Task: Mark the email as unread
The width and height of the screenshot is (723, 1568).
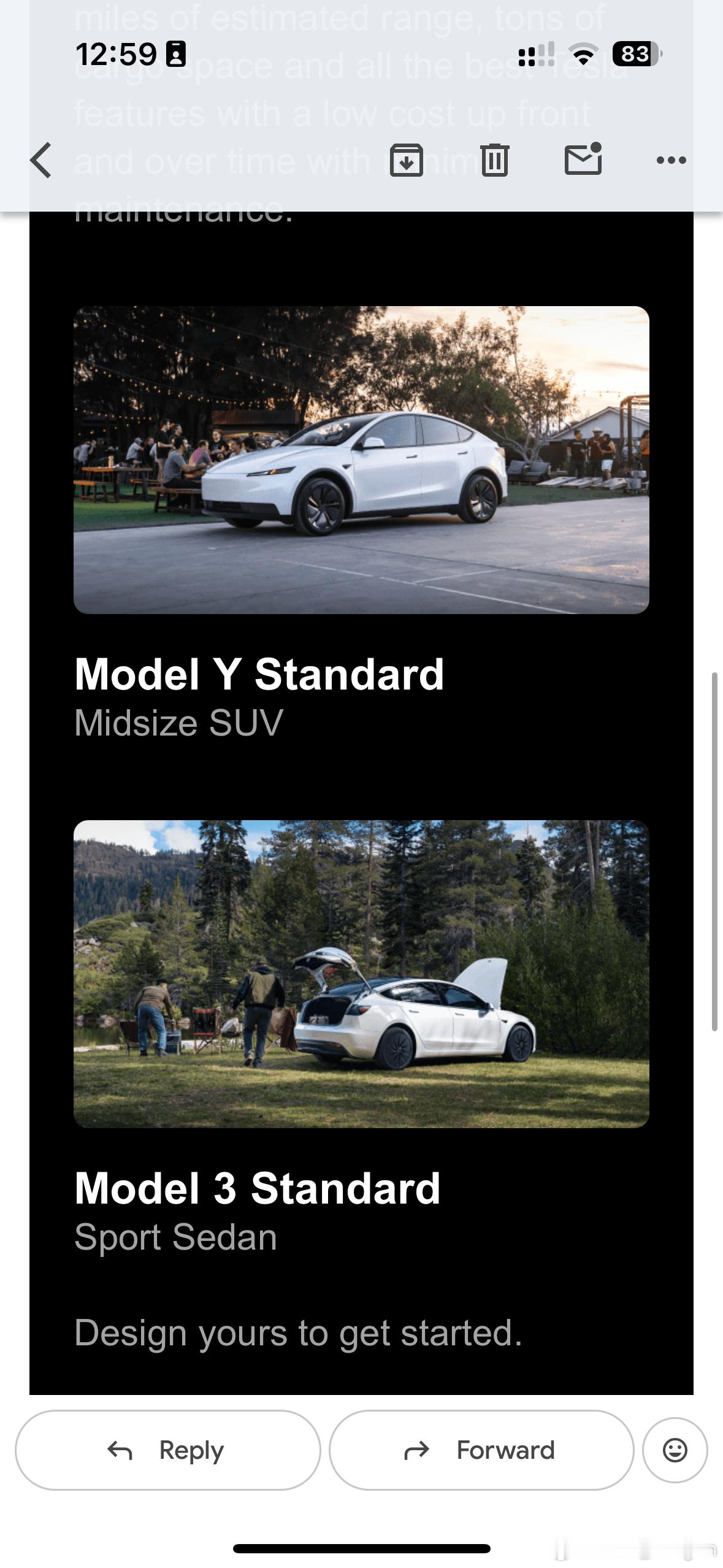Action: [583, 159]
